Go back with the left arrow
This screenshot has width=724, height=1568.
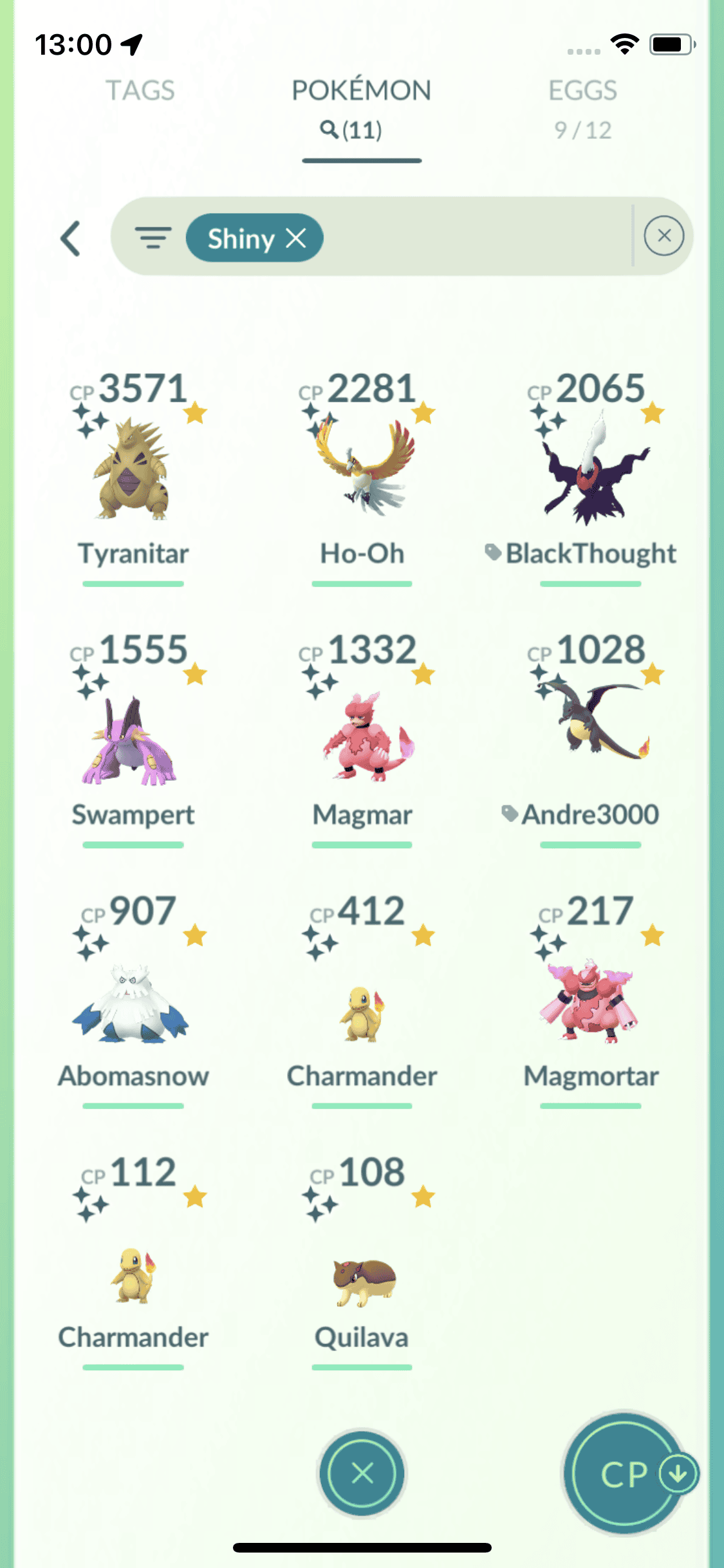[71, 239]
